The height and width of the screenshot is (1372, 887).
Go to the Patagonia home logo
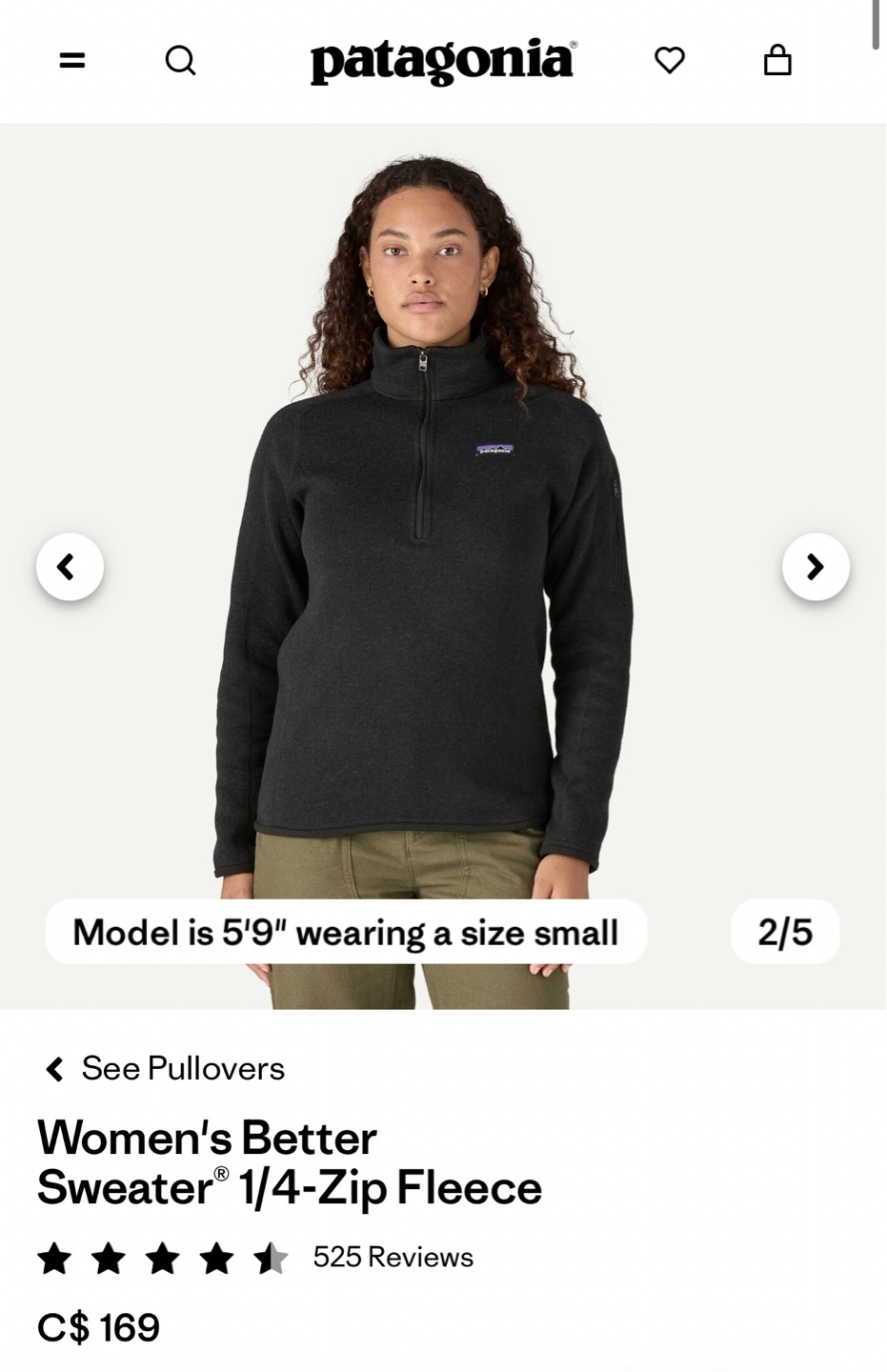pos(443,61)
